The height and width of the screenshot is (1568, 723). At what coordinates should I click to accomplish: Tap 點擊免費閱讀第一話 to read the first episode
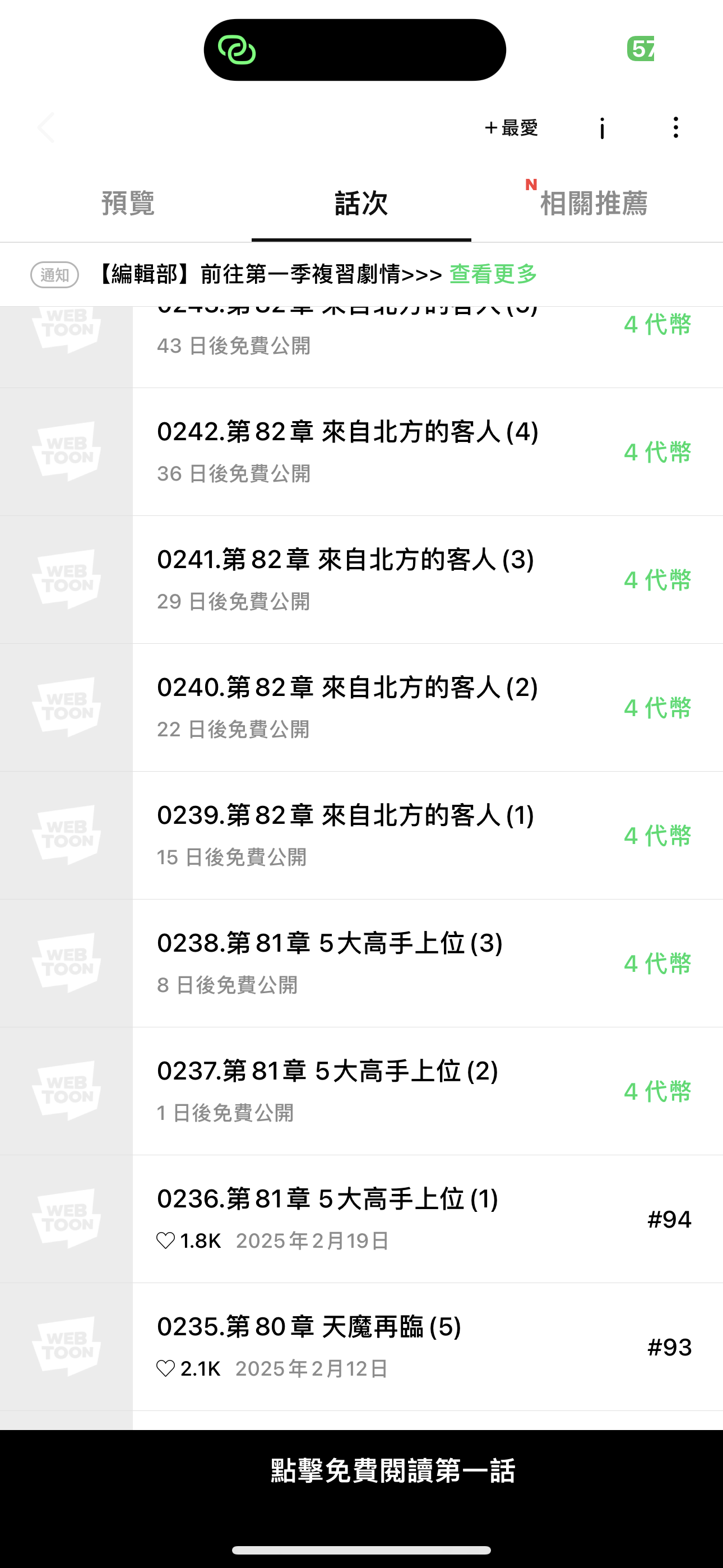point(361,1470)
